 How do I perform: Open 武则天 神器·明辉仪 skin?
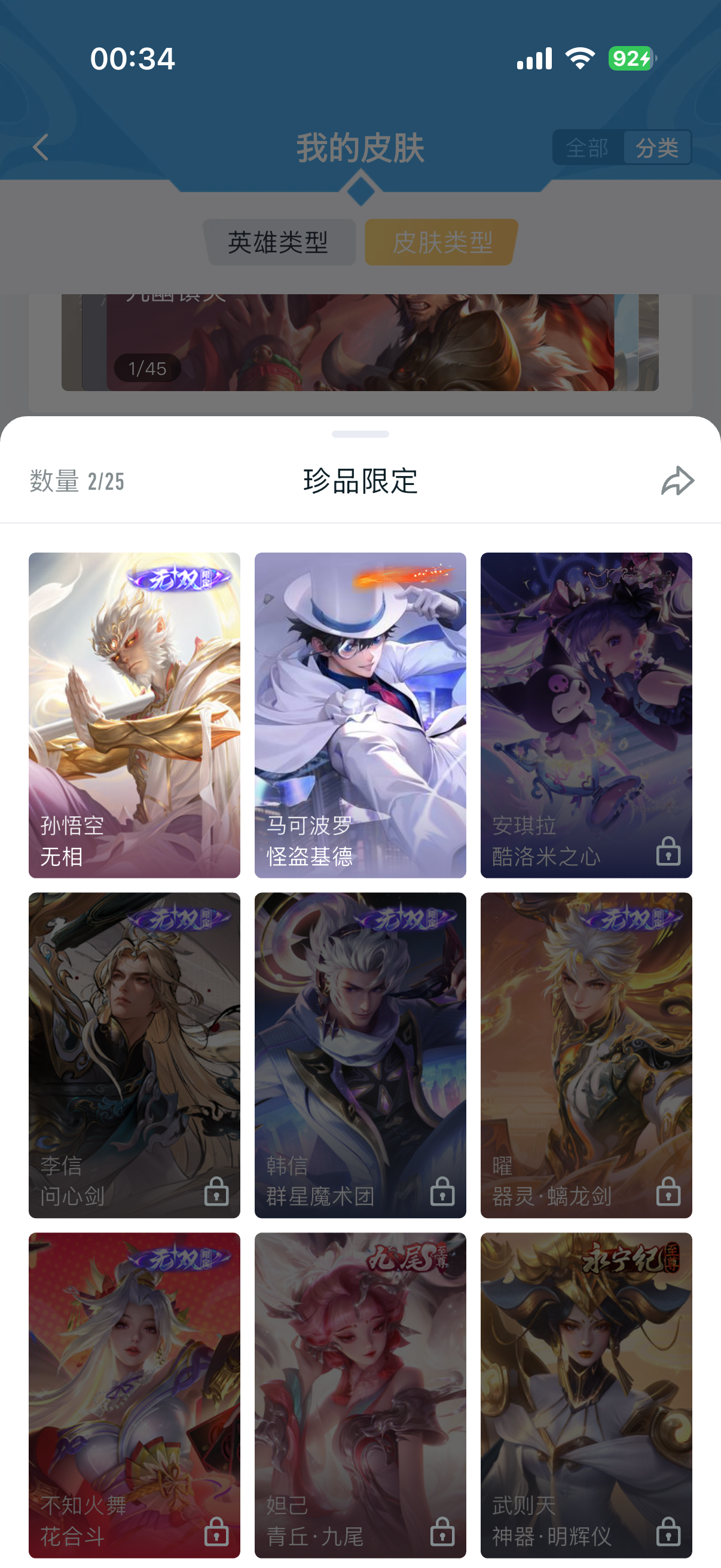click(x=586, y=1394)
